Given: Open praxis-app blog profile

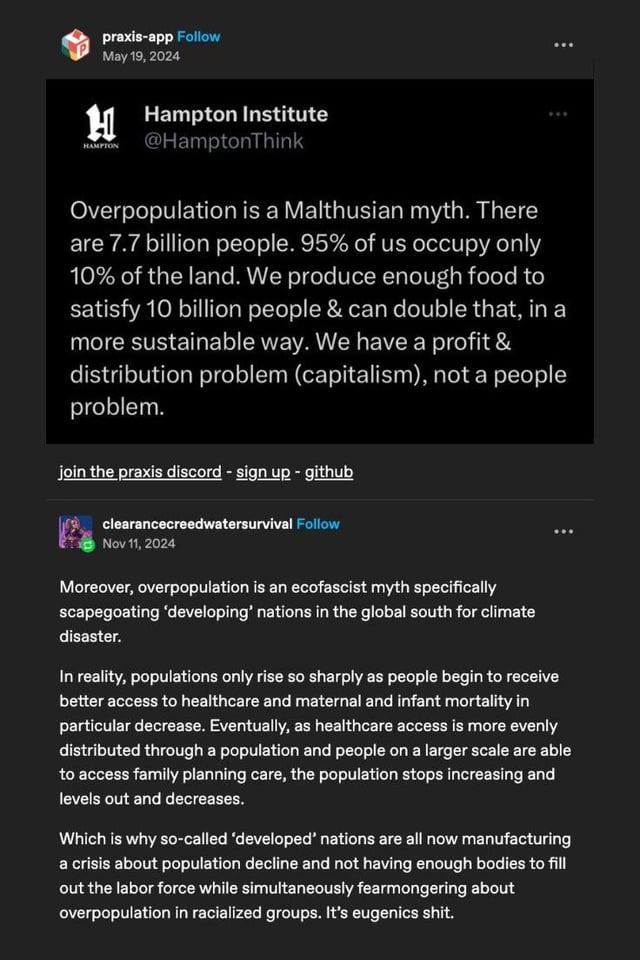Looking at the screenshot, I should pyautogui.click(x=138, y=37).
